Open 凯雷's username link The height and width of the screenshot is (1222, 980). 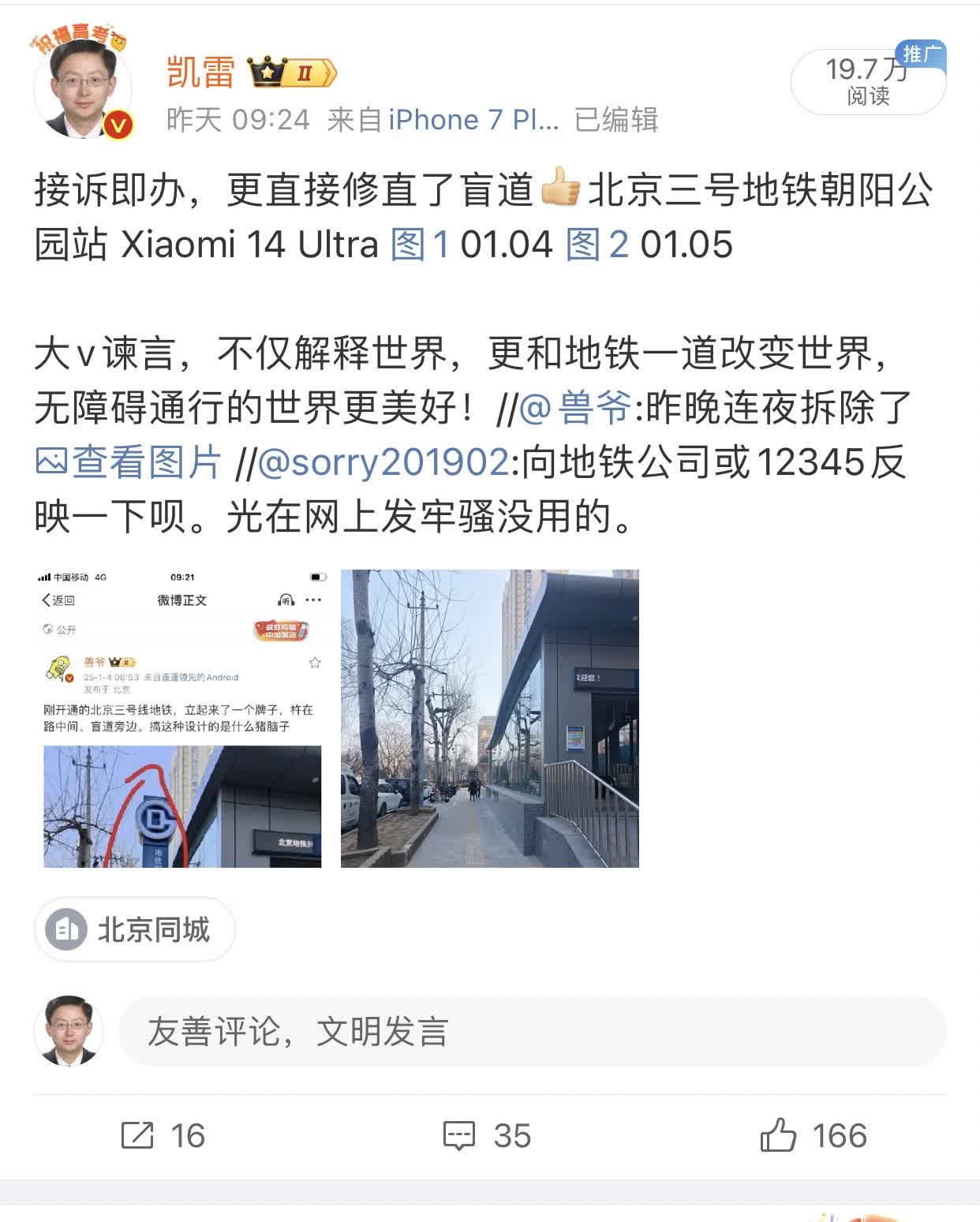201,72
